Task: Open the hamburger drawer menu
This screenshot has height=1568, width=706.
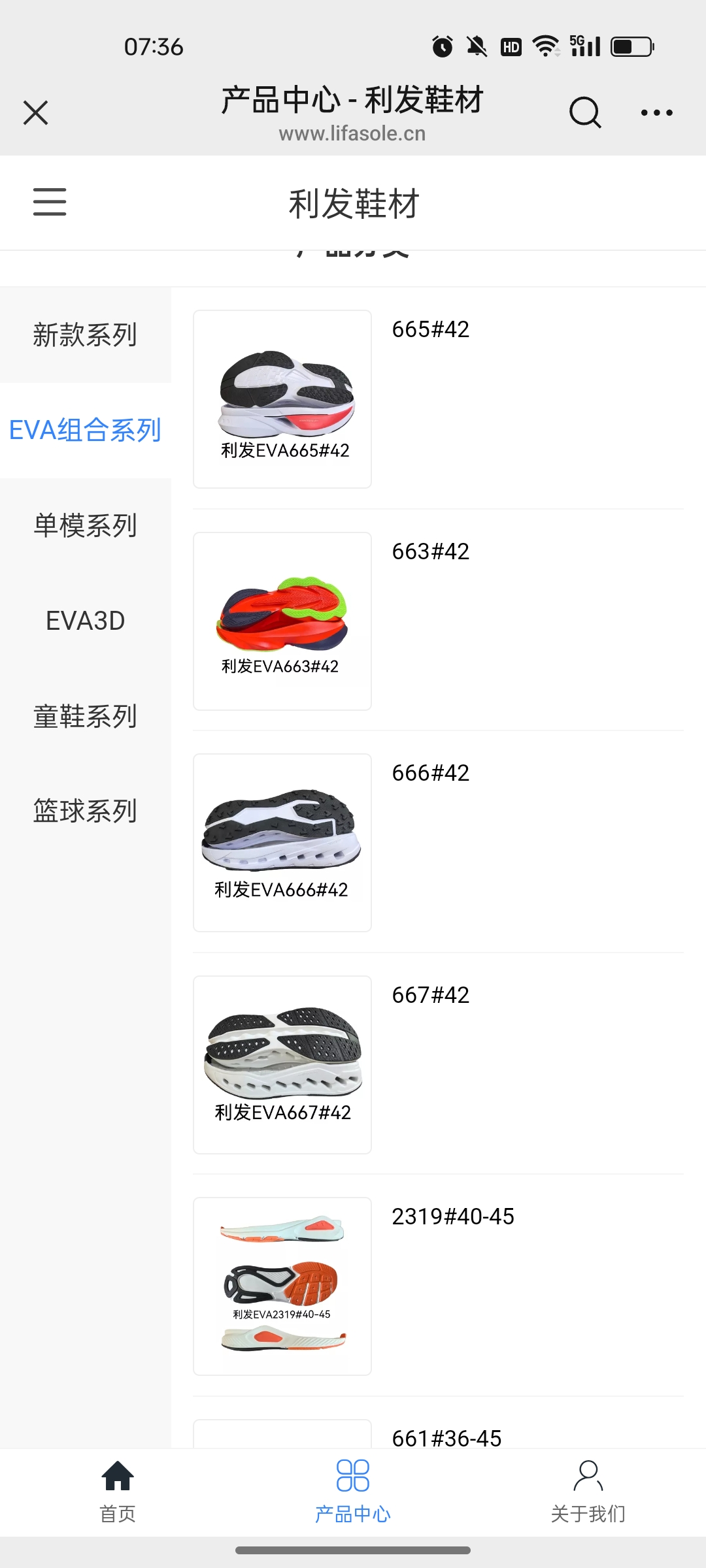Action: pyautogui.click(x=50, y=202)
